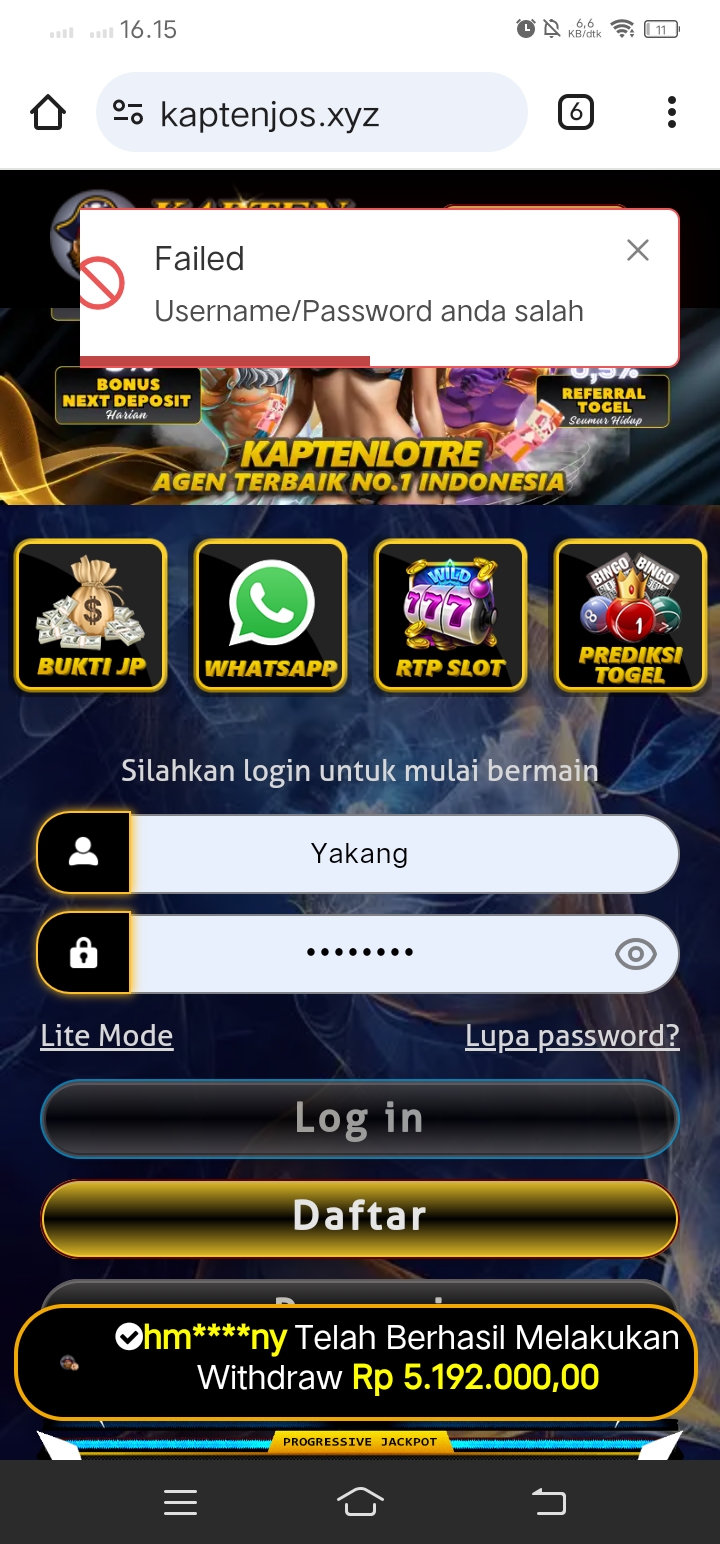
Task: Go to the phone home screen
Action: click(x=360, y=1501)
